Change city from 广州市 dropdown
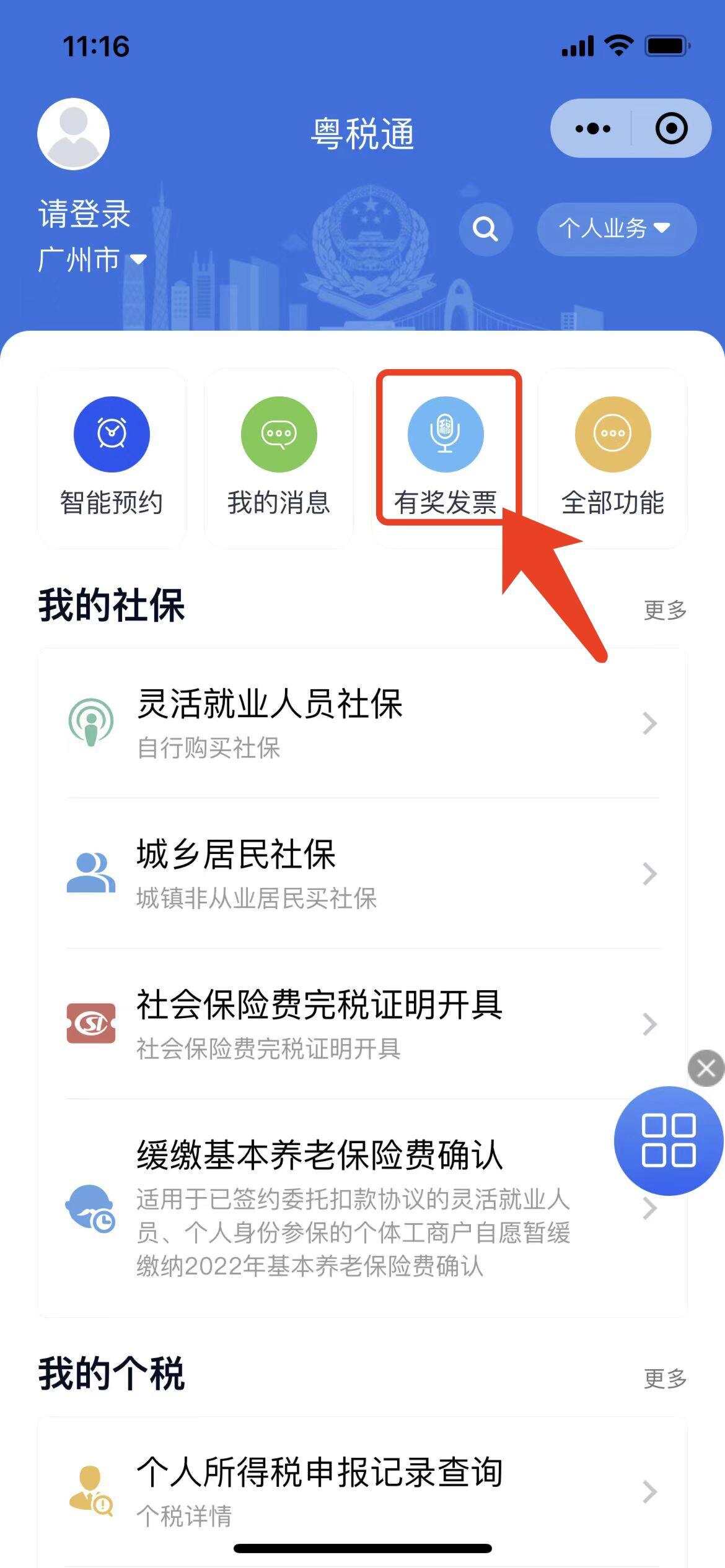Image resolution: width=725 pixels, height=1568 pixels. pos(92,259)
